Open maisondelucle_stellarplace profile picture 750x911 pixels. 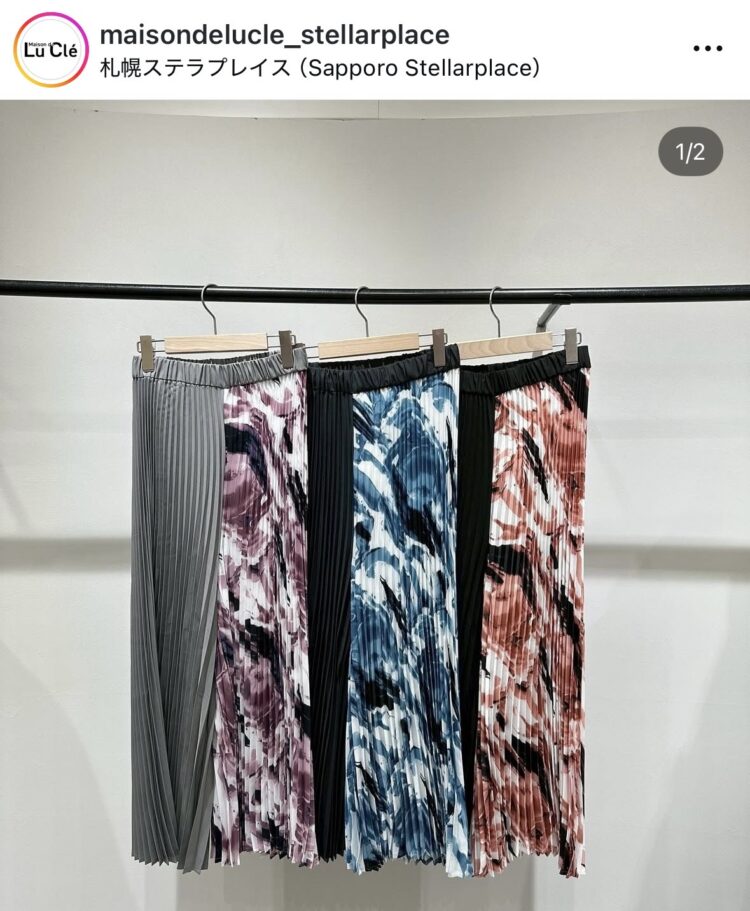pyautogui.click(x=51, y=49)
